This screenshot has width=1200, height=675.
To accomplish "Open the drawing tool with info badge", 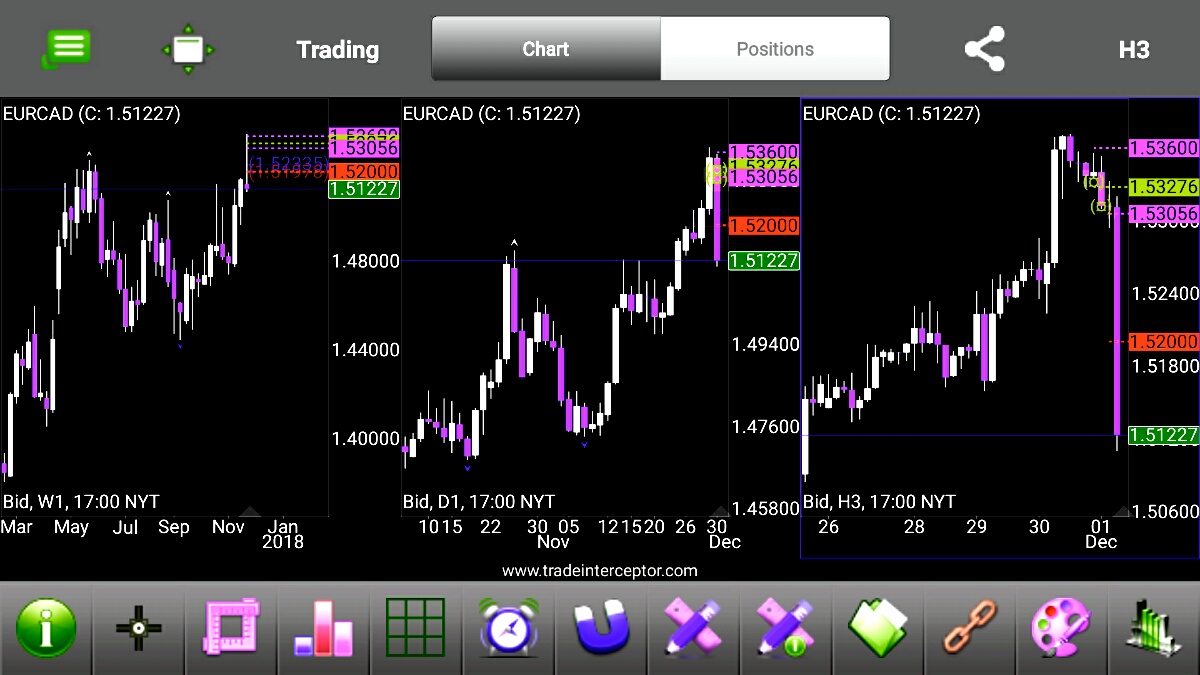I will pyautogui.click(x=786, y=629).
